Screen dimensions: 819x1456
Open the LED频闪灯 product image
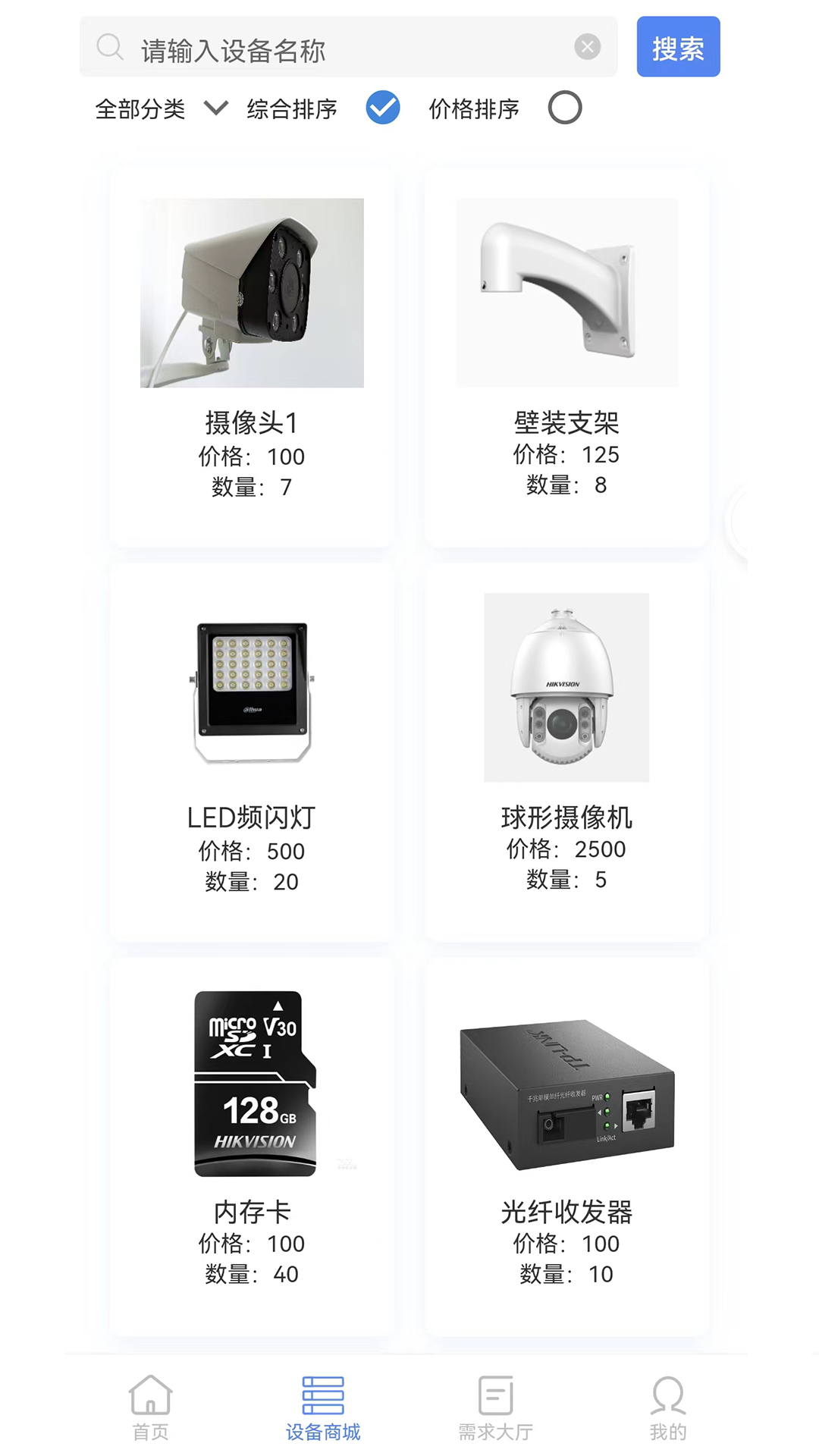click(x=252, y=688)
